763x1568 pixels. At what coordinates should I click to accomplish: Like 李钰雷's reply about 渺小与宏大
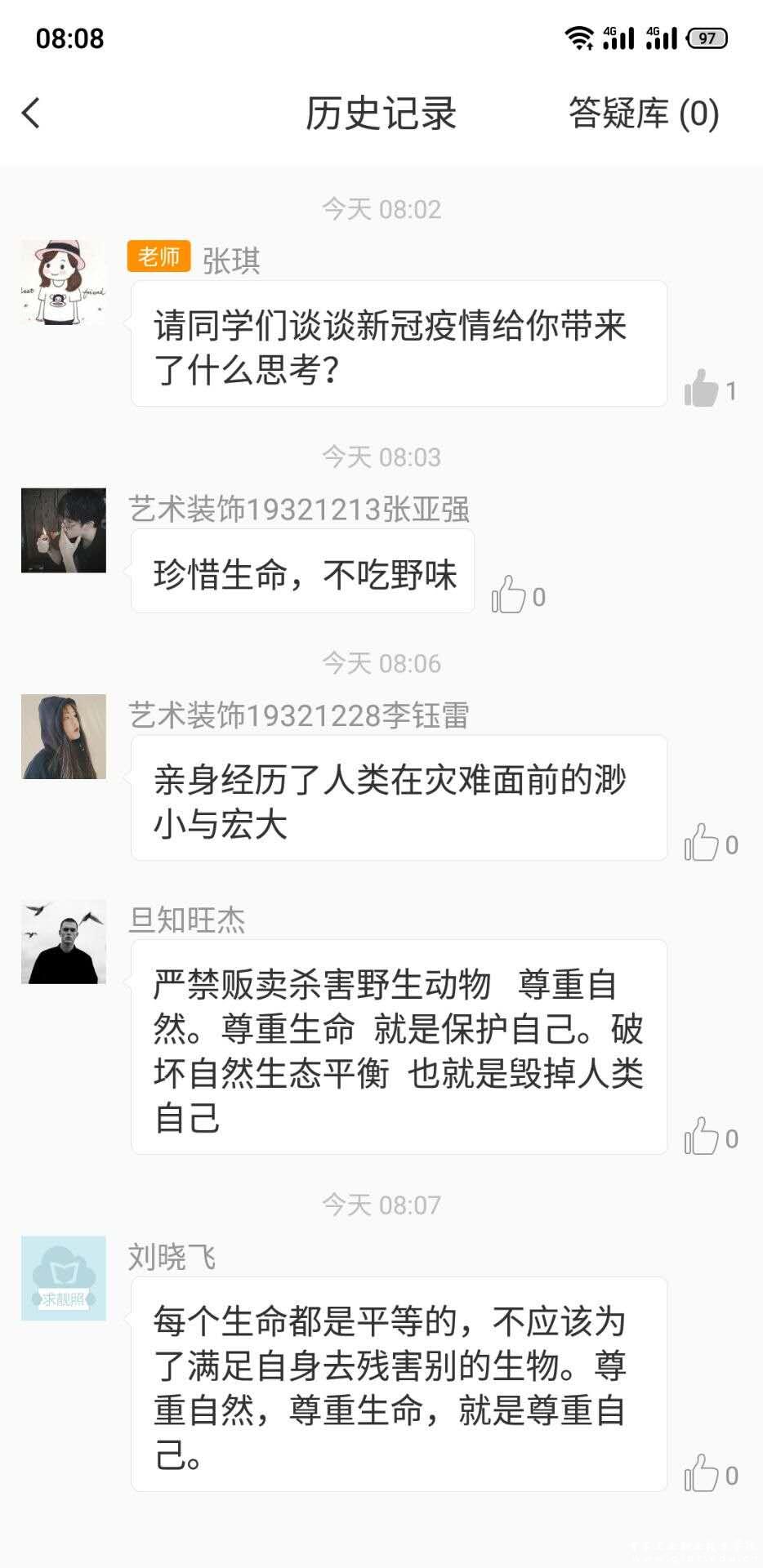pyautogui.click(x=701, y=842)
